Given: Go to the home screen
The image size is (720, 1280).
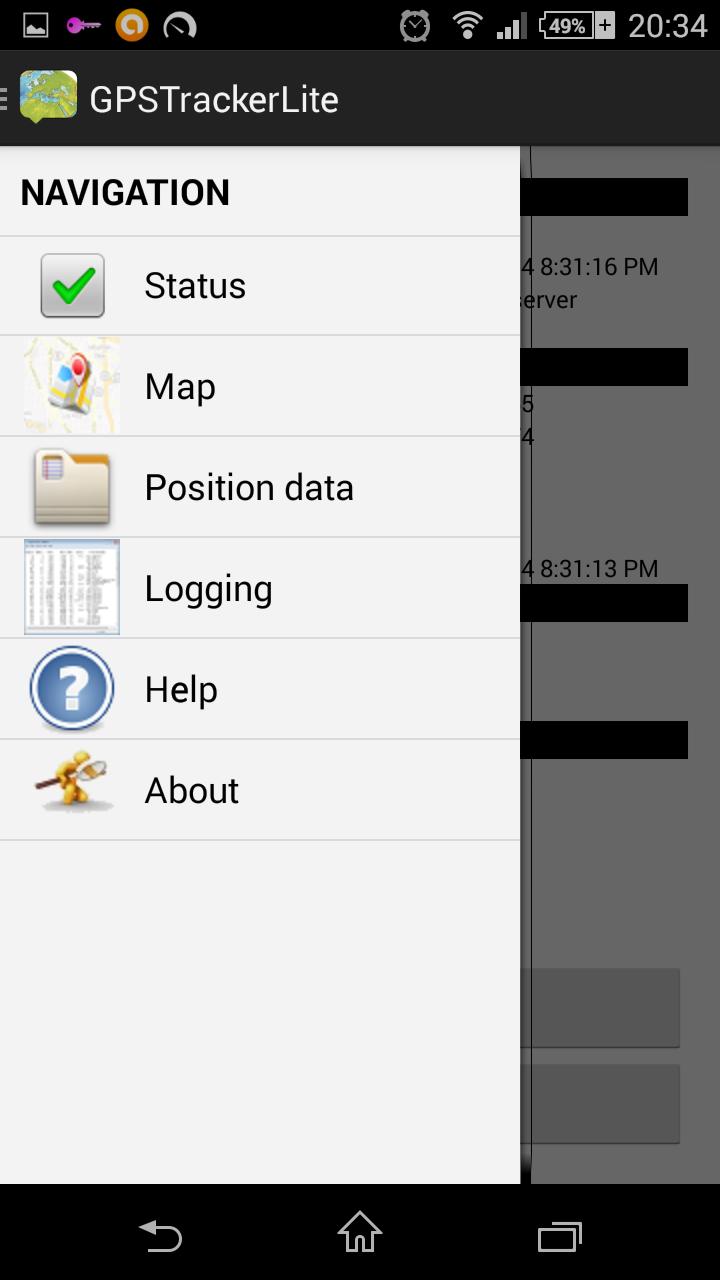Looking at the screenshot, I should [360, 1233].
